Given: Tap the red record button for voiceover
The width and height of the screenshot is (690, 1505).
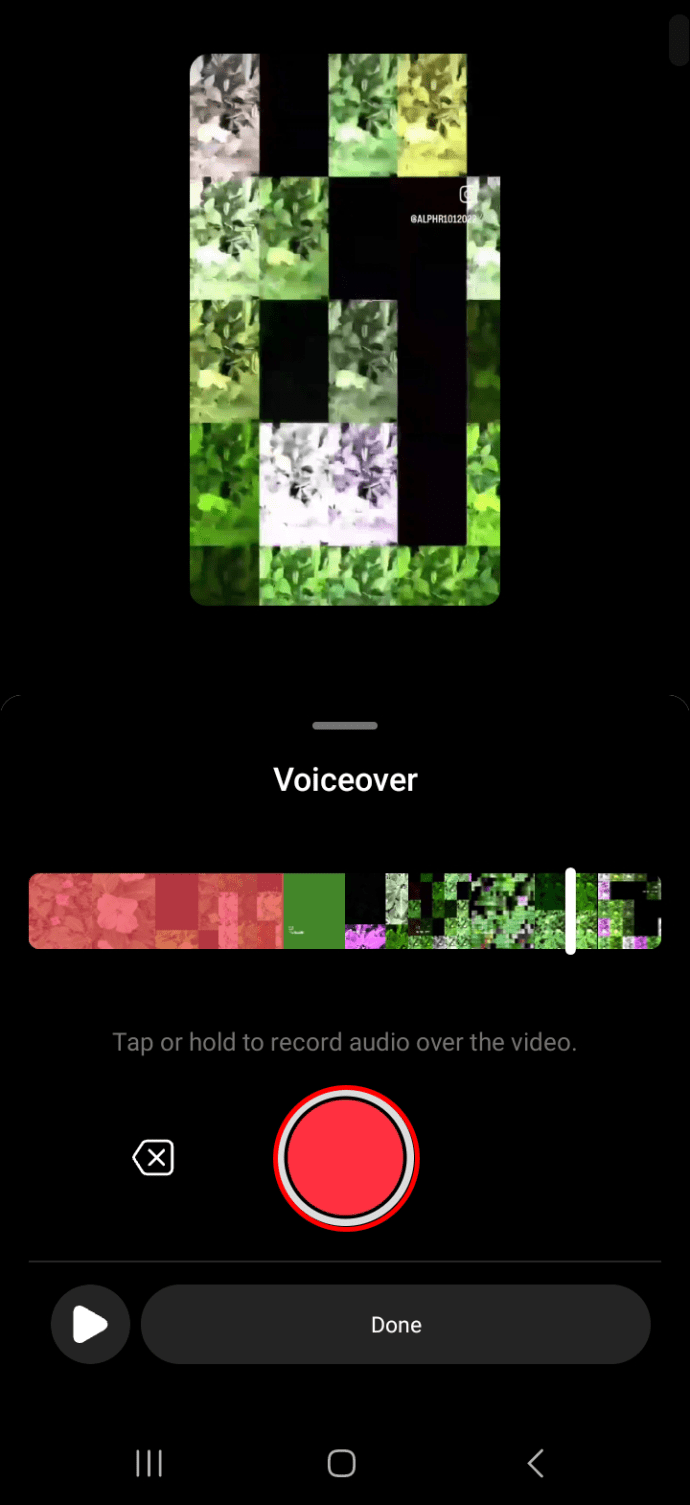Looking at the screenshot, I should [346, 1158].
